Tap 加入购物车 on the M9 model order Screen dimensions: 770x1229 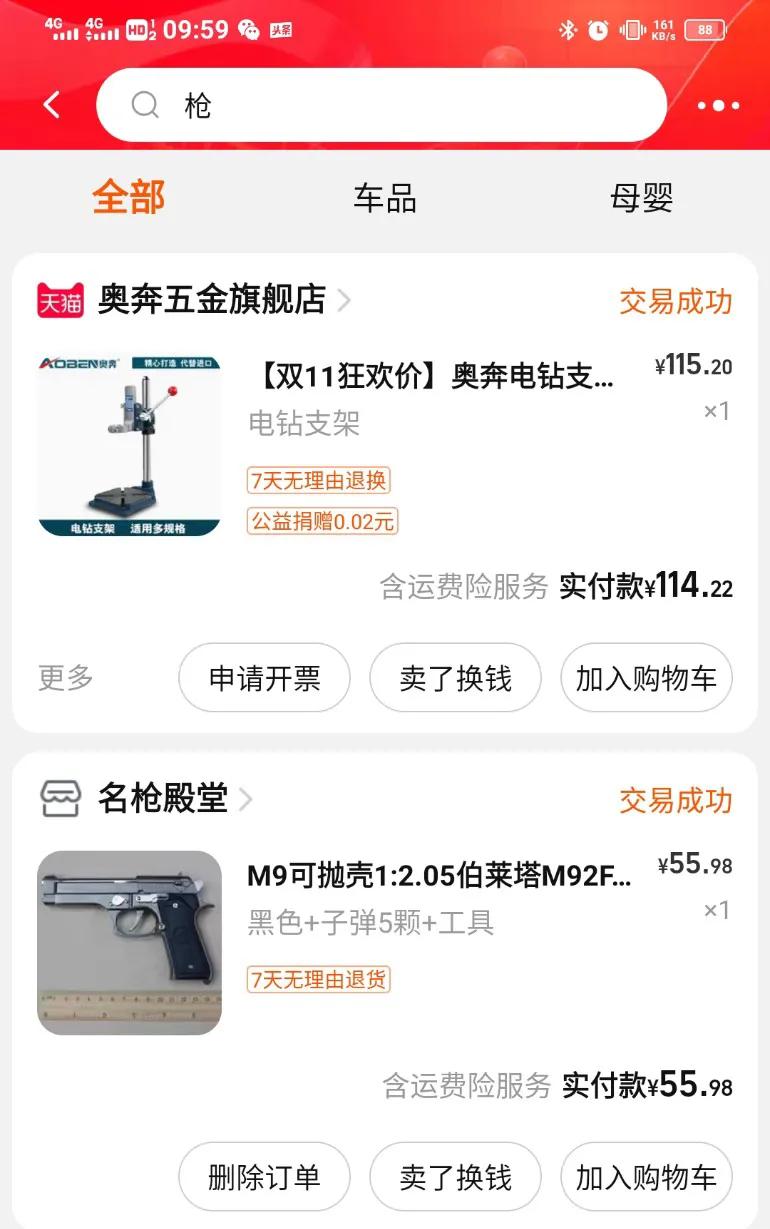click(x=646, y=1177)
